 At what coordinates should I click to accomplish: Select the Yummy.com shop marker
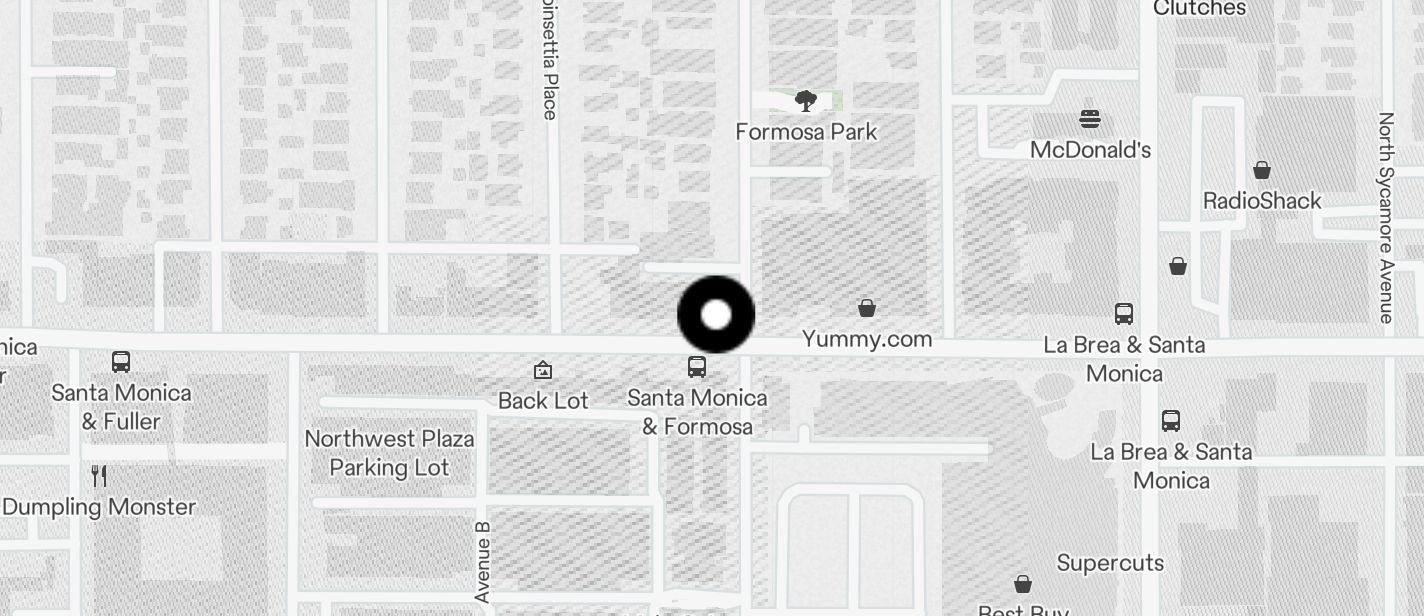tap(867, 309)
